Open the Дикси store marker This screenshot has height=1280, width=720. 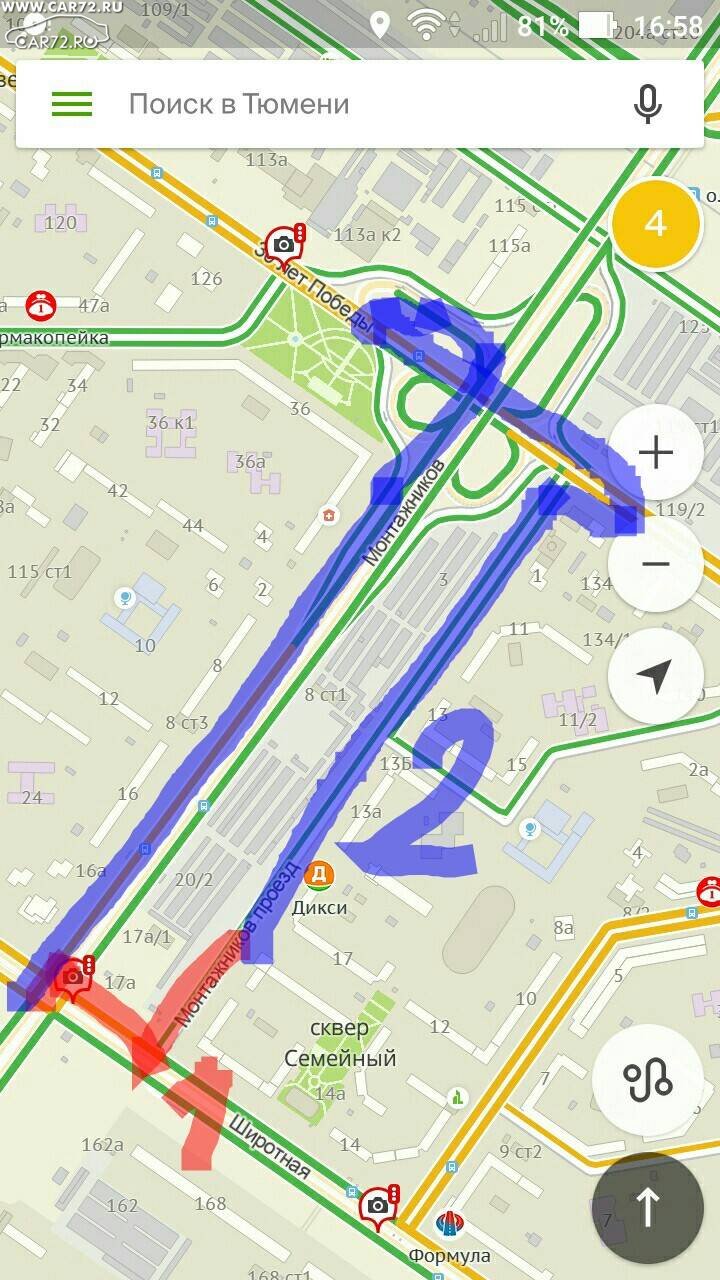click(x=319, y=876)
